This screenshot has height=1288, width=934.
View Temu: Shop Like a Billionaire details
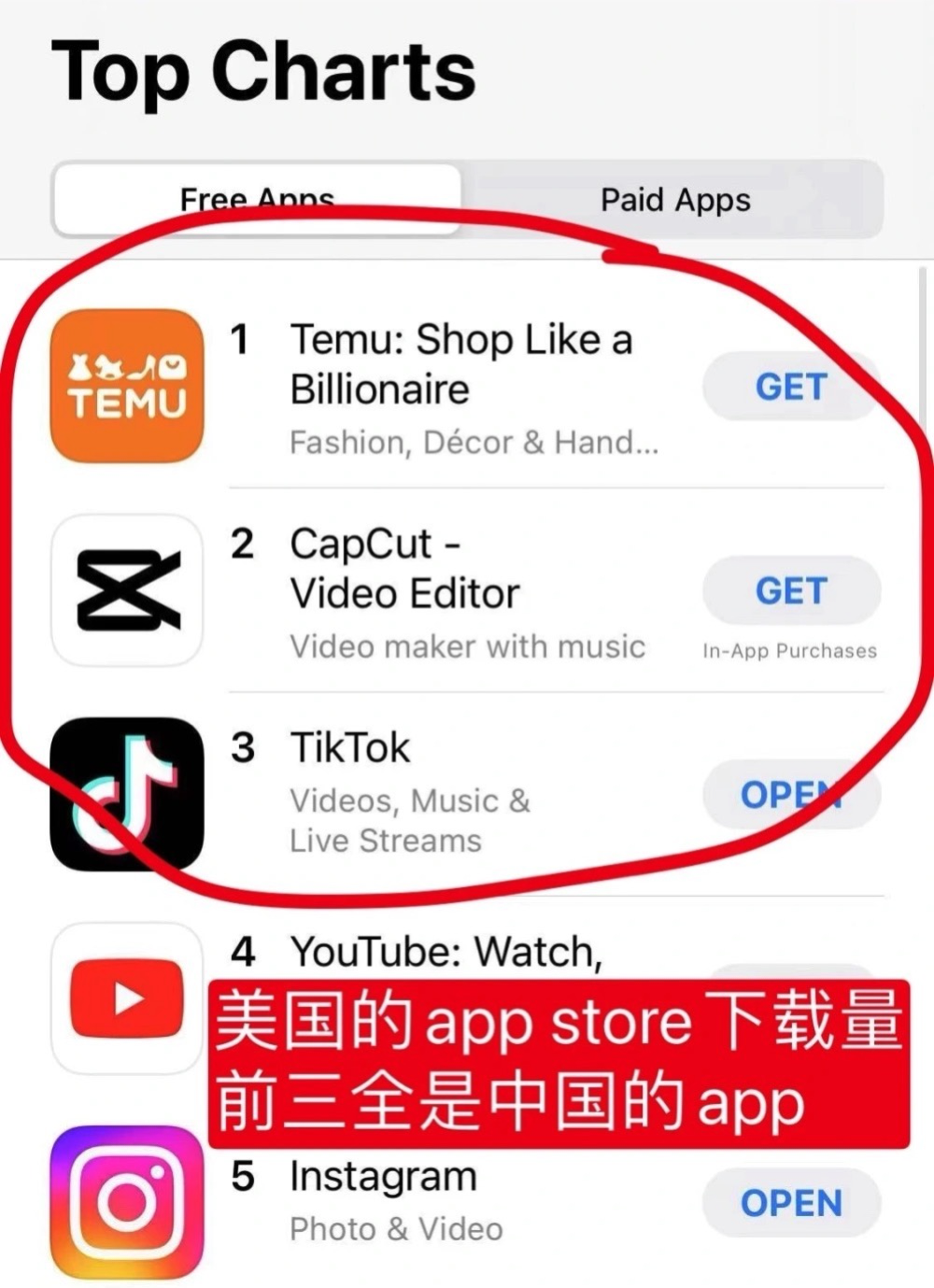[x=461, y=364]
